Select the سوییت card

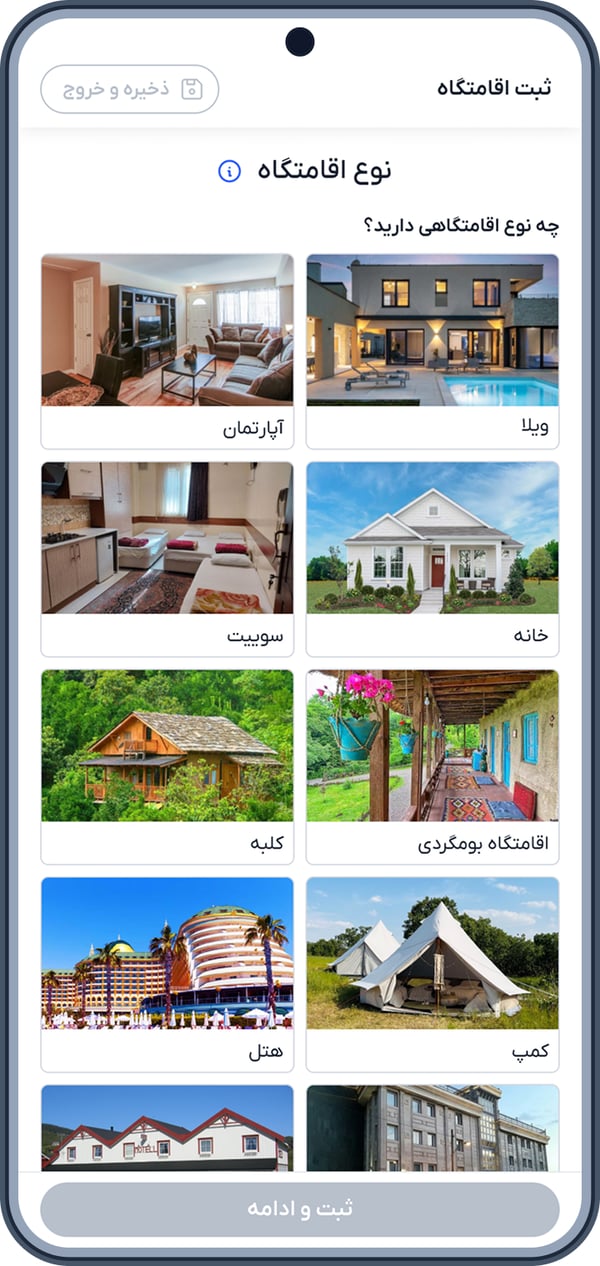[167, 559]
